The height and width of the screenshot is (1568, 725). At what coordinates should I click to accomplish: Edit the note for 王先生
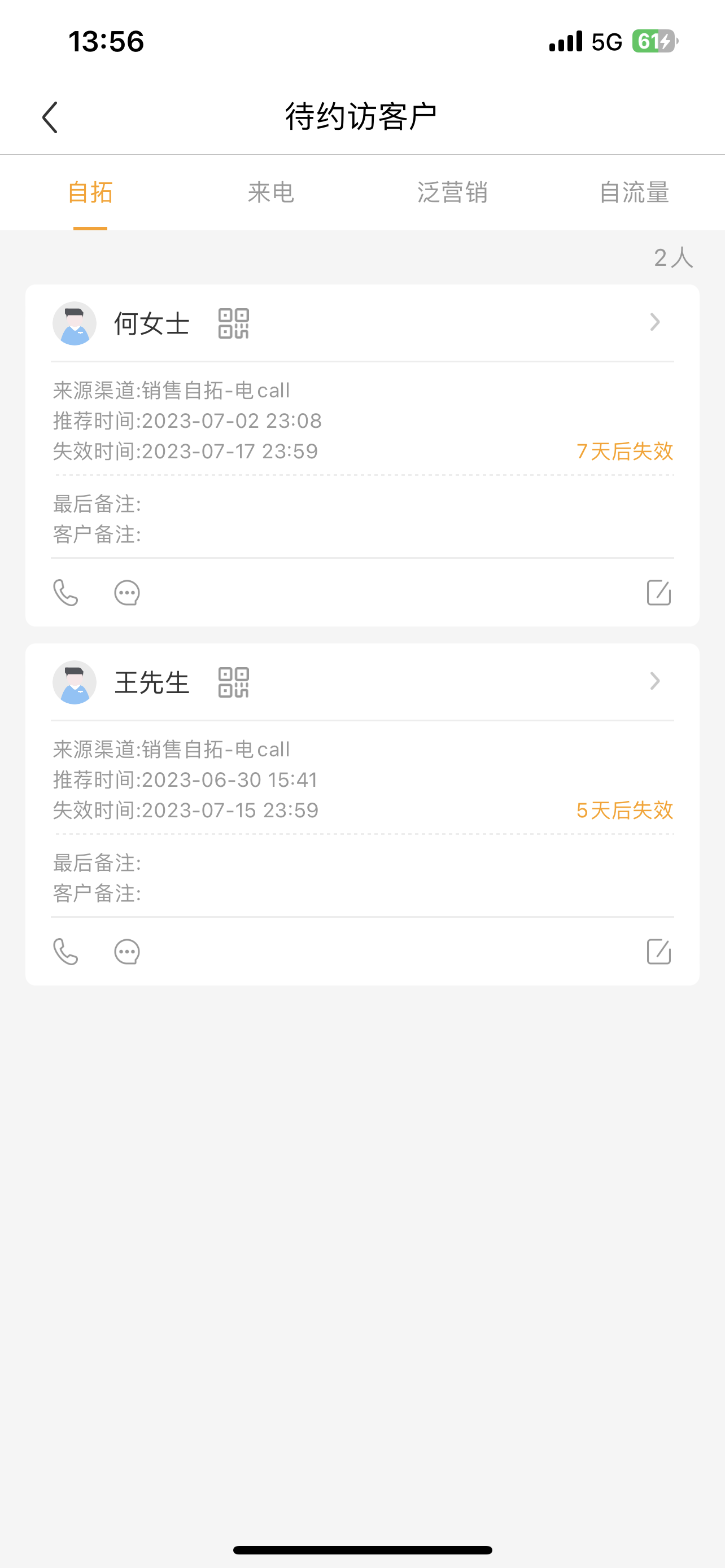658,952
